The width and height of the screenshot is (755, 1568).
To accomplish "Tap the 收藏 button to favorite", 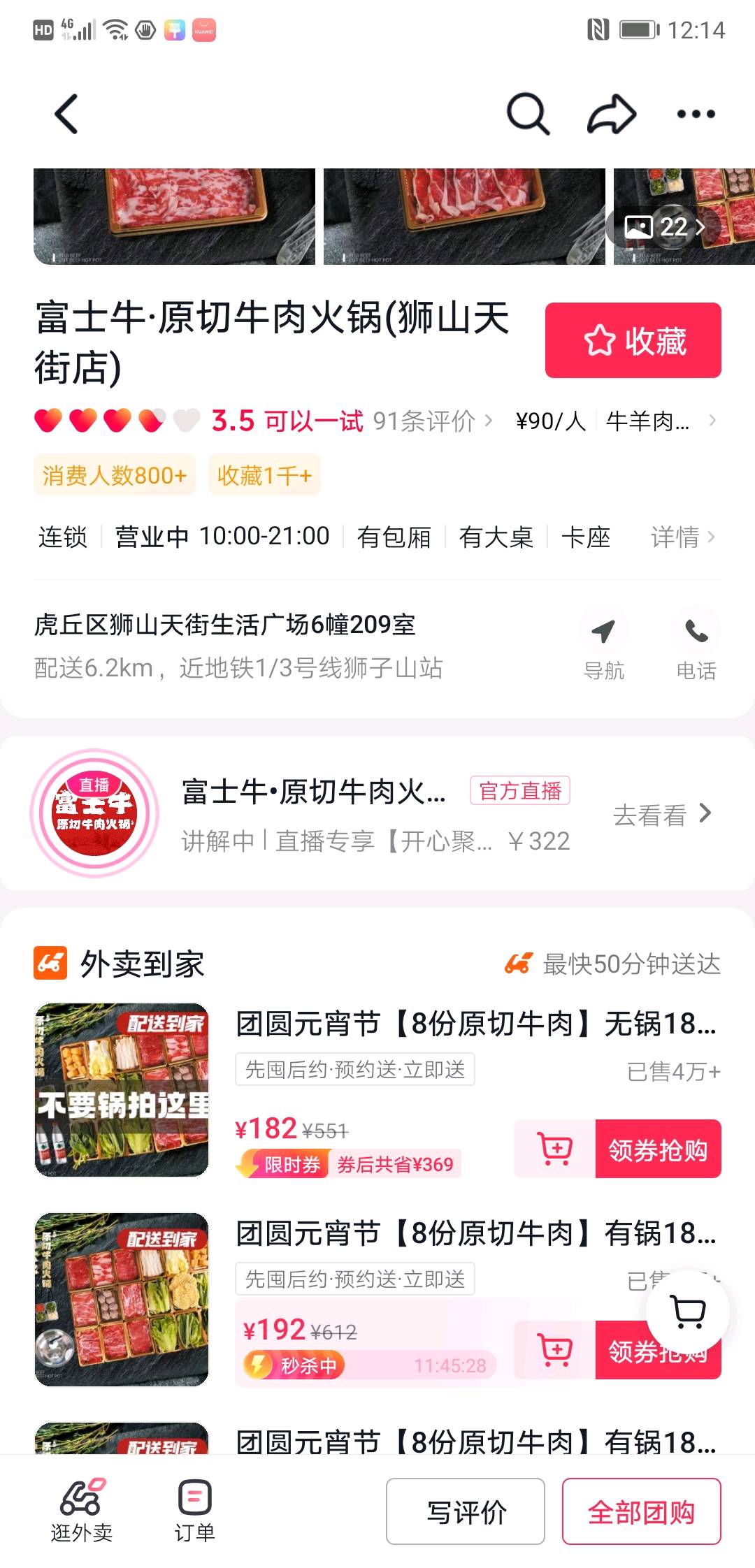I will pyautogui.click(x=633, y=340).
